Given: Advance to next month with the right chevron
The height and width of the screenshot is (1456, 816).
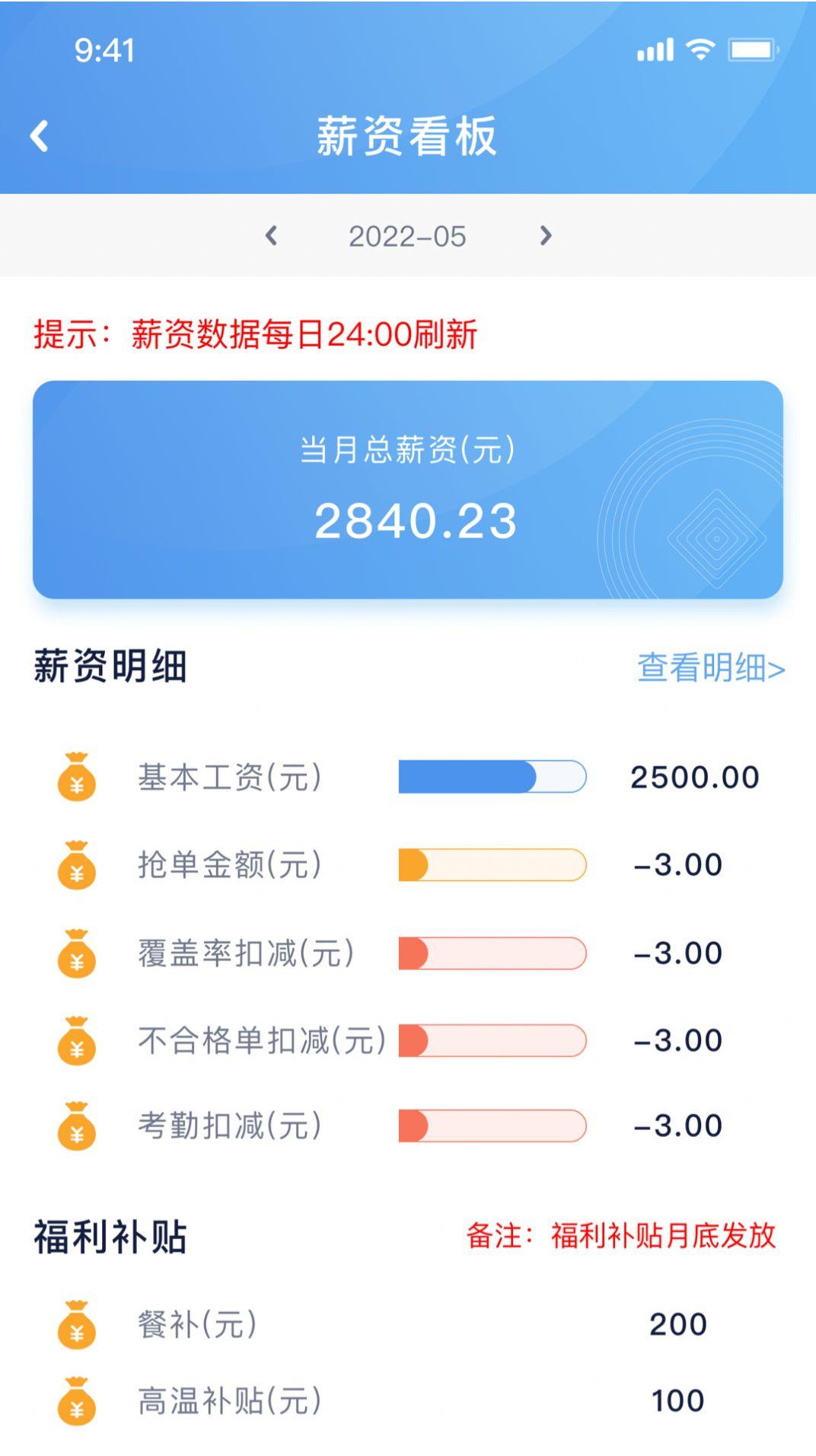Looking at the screenshot, I should pyautogui.click(x=543, y=236).
